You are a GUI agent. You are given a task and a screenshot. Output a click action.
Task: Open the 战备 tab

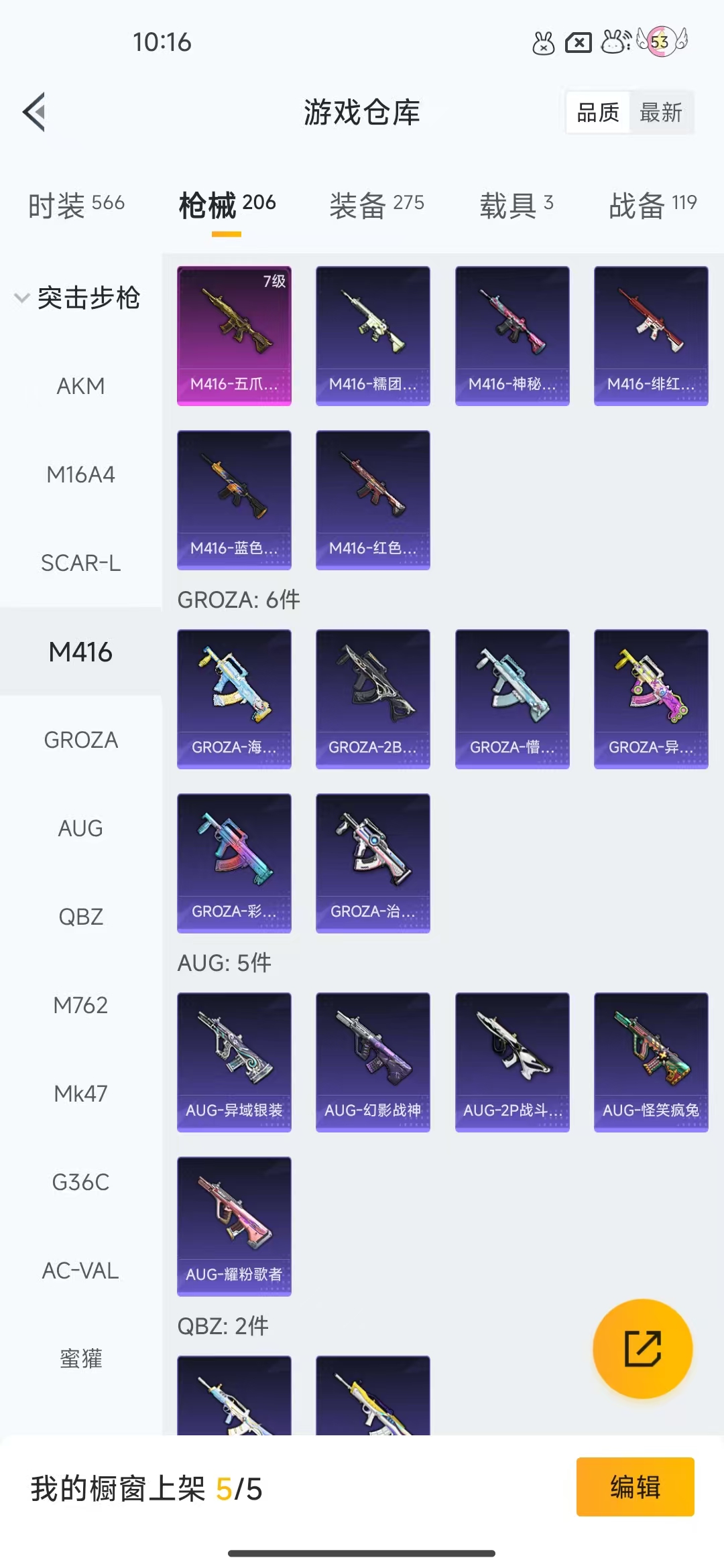tap(653, 205)
